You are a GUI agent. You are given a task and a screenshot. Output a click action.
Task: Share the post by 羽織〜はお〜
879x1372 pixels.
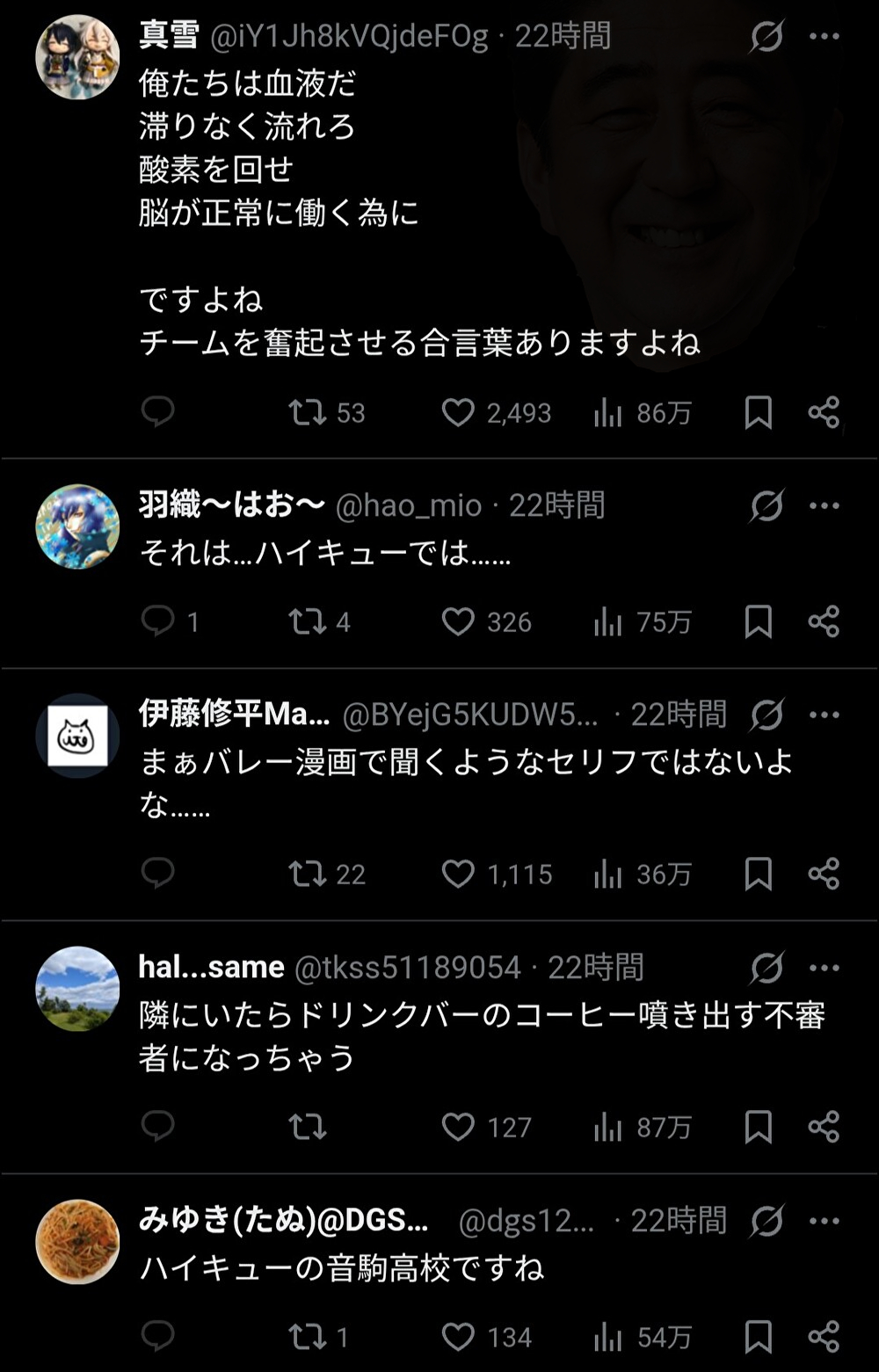(824, 621)
